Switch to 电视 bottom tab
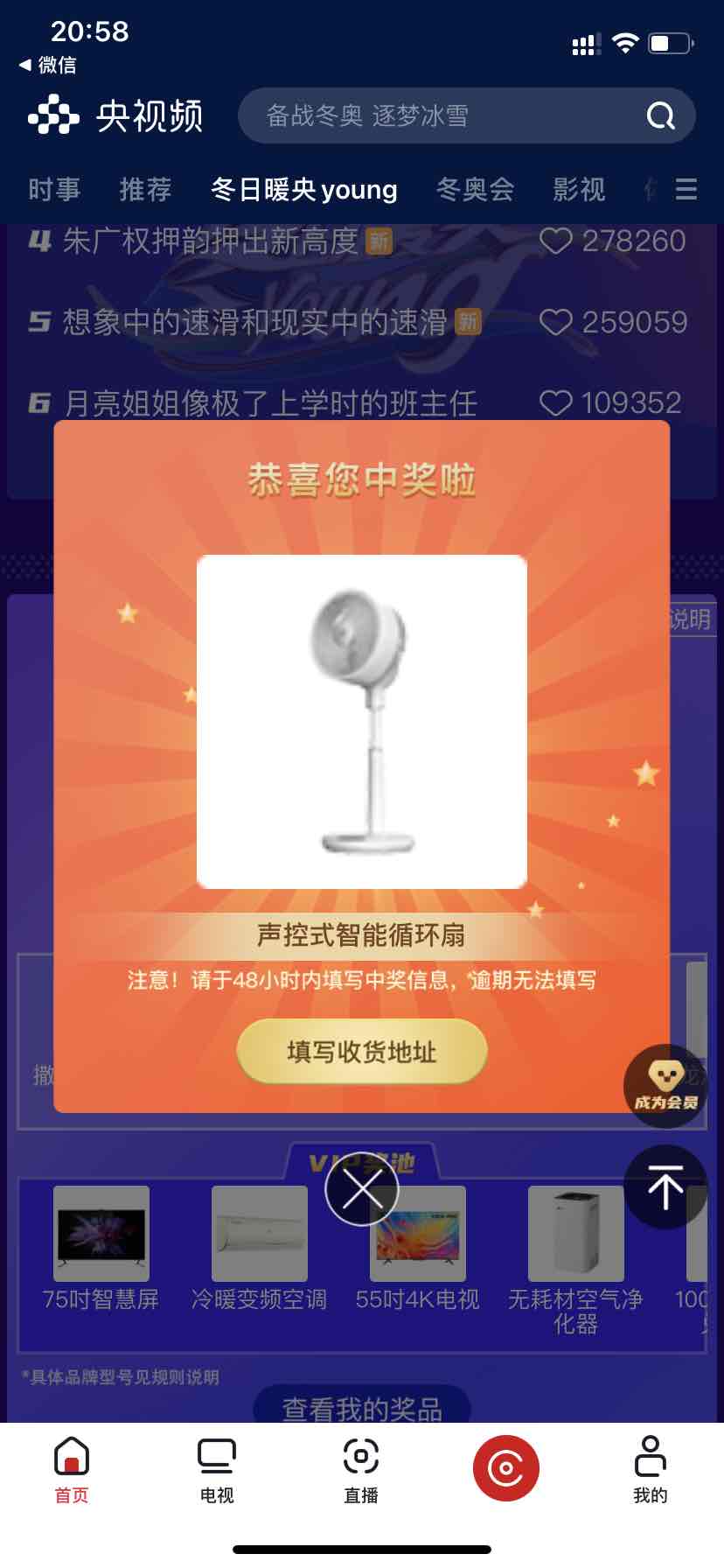This screenshot has width=724, height=1568. (216, 1468)
